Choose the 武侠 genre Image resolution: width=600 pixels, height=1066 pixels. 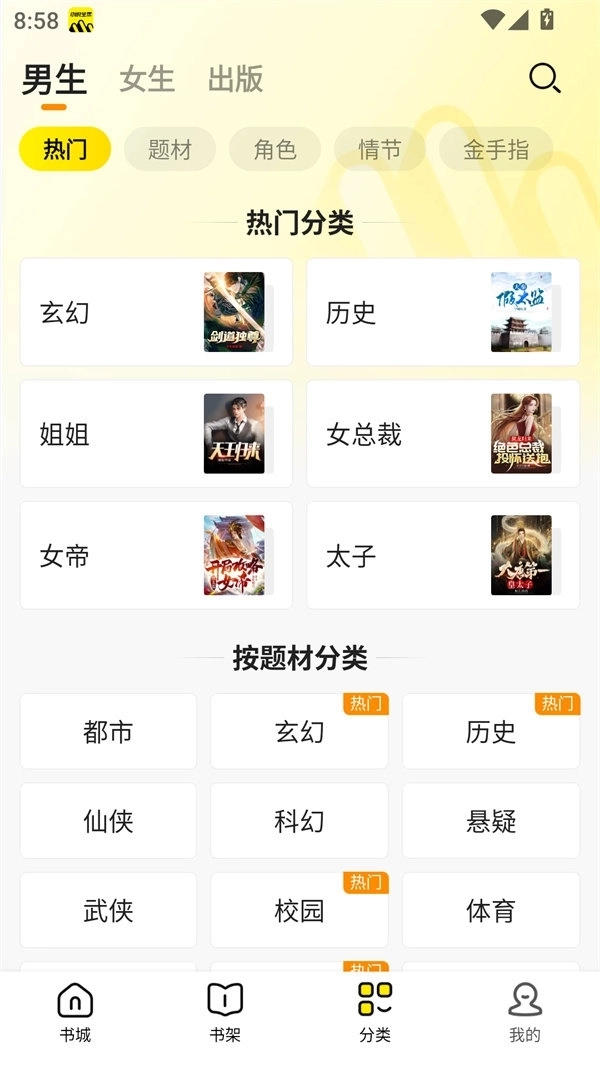point(108,910)
